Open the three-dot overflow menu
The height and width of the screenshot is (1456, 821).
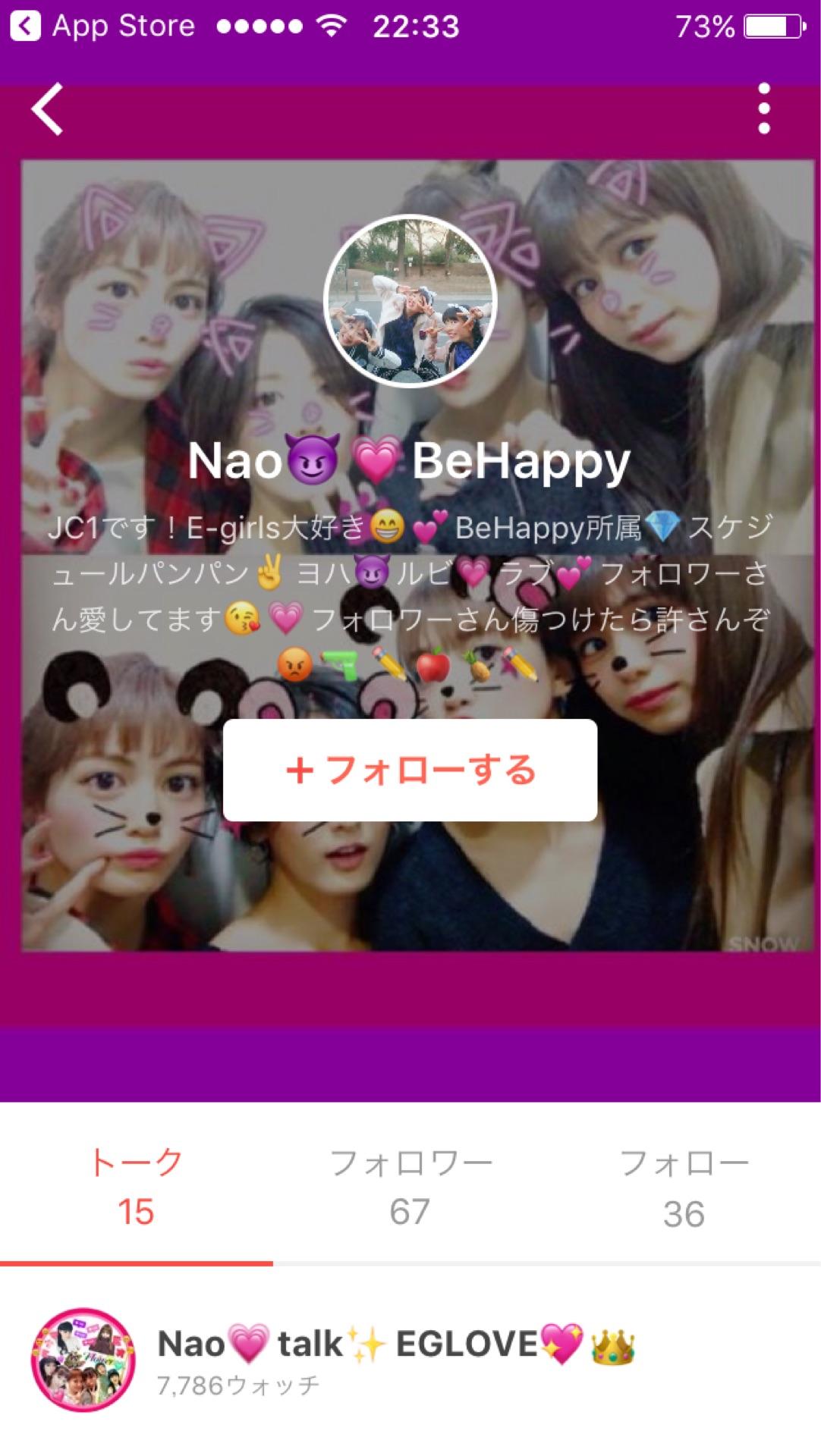click(x=763, y=108)
